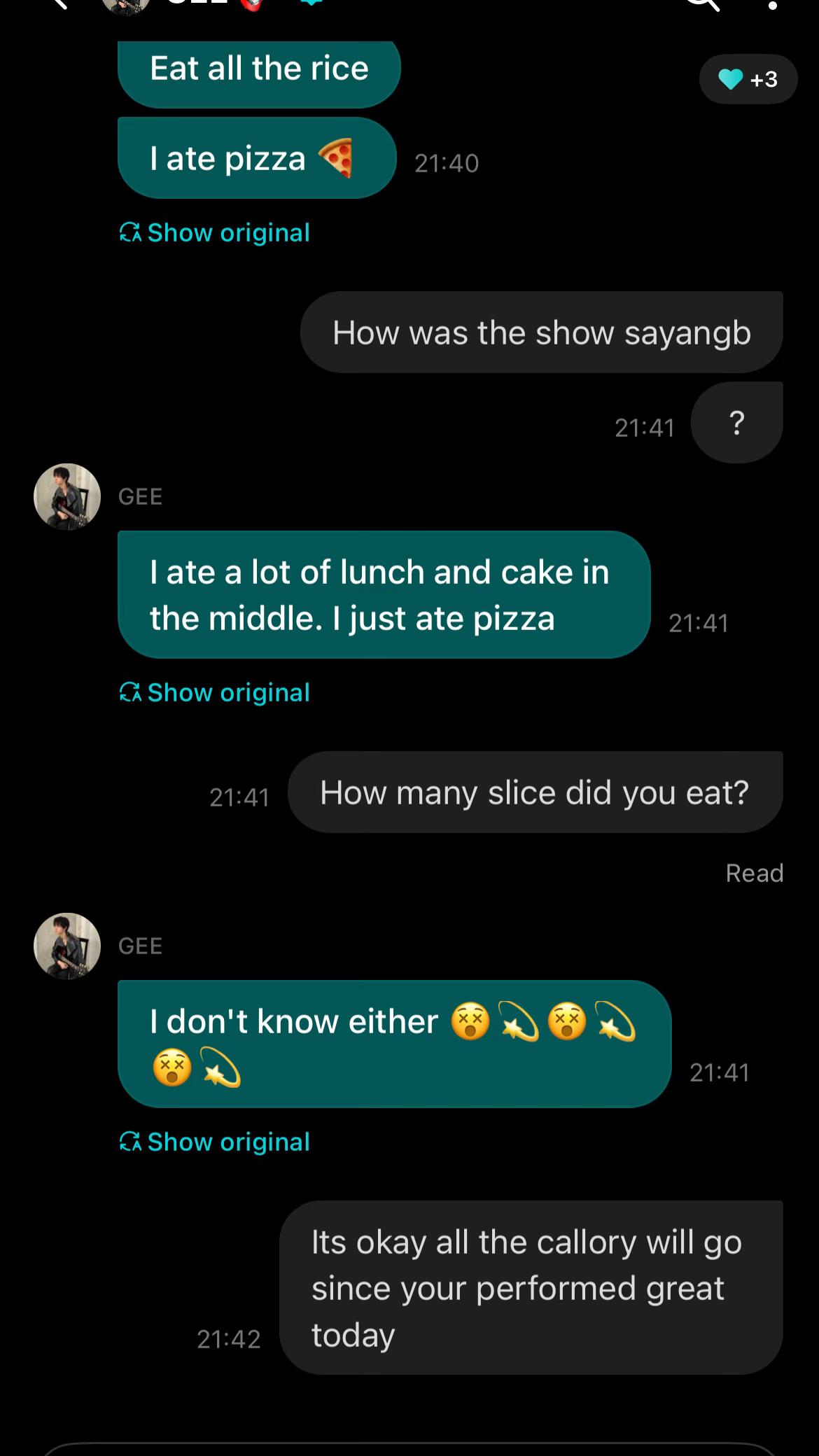The width and height of the screenshot is (819, 1456).
Task: Show original under "I don't know either" message
Action: [215, 1142]
